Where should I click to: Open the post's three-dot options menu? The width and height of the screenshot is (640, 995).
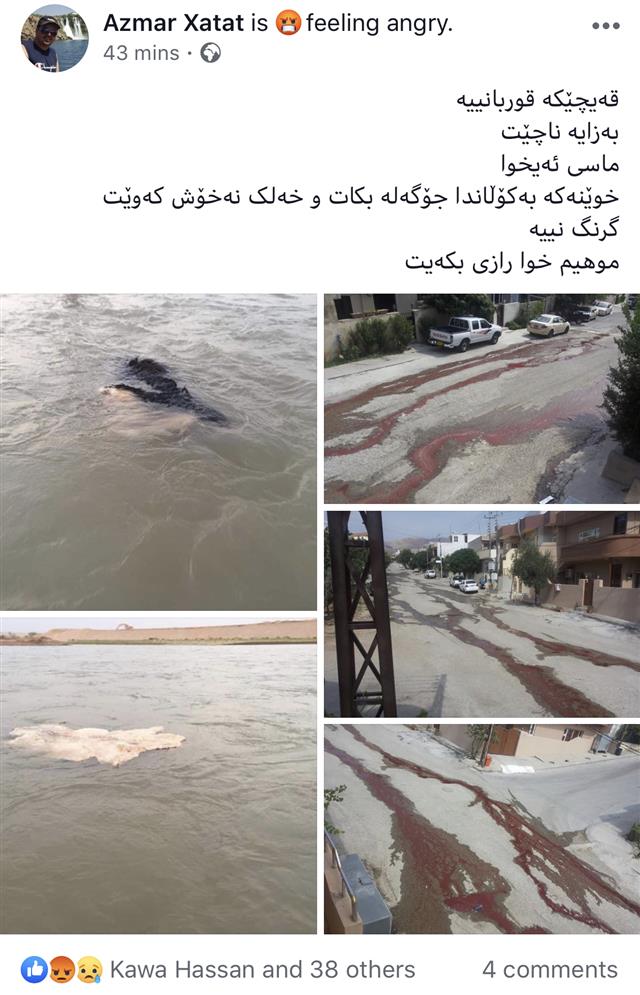(x=604, y=25)
